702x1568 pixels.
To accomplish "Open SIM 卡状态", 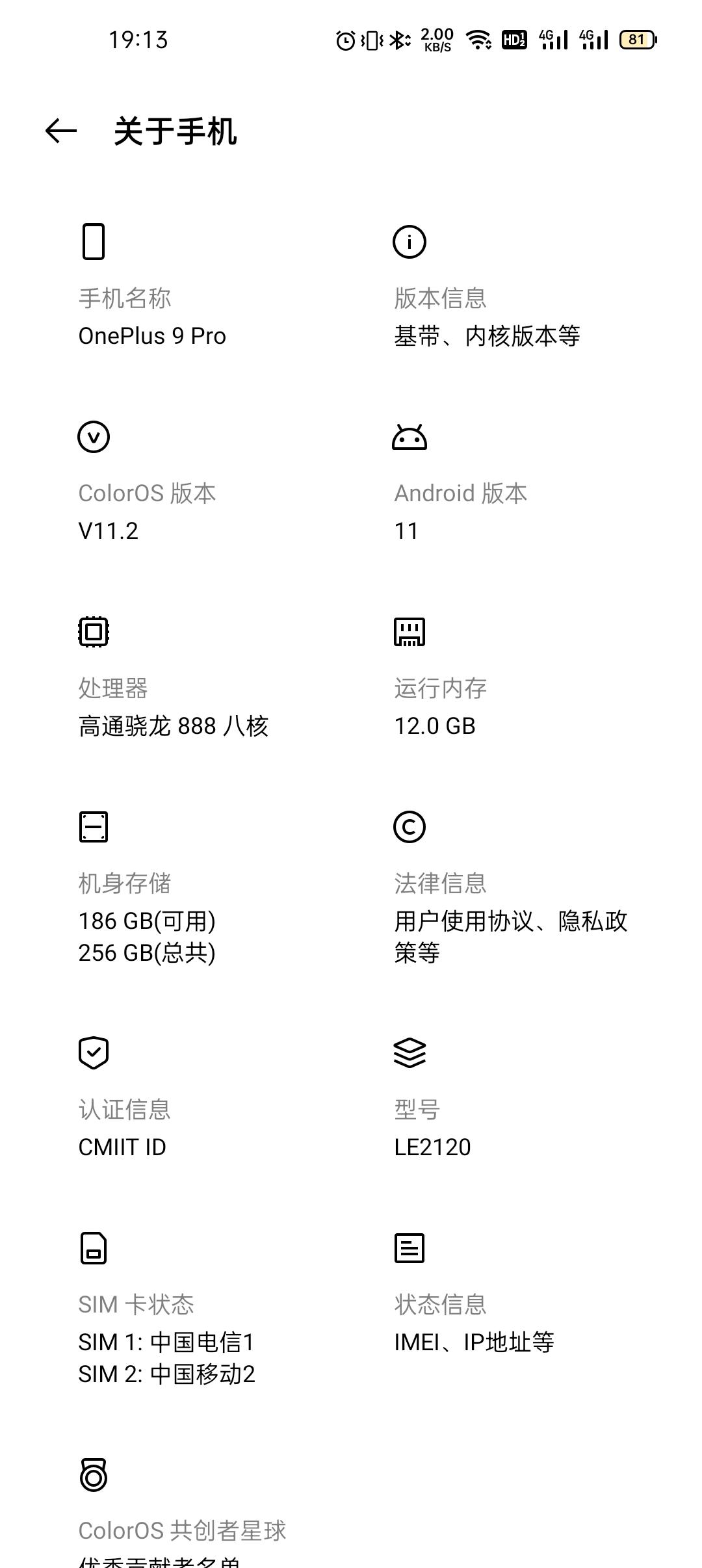I will click(x=195, y=1309).
